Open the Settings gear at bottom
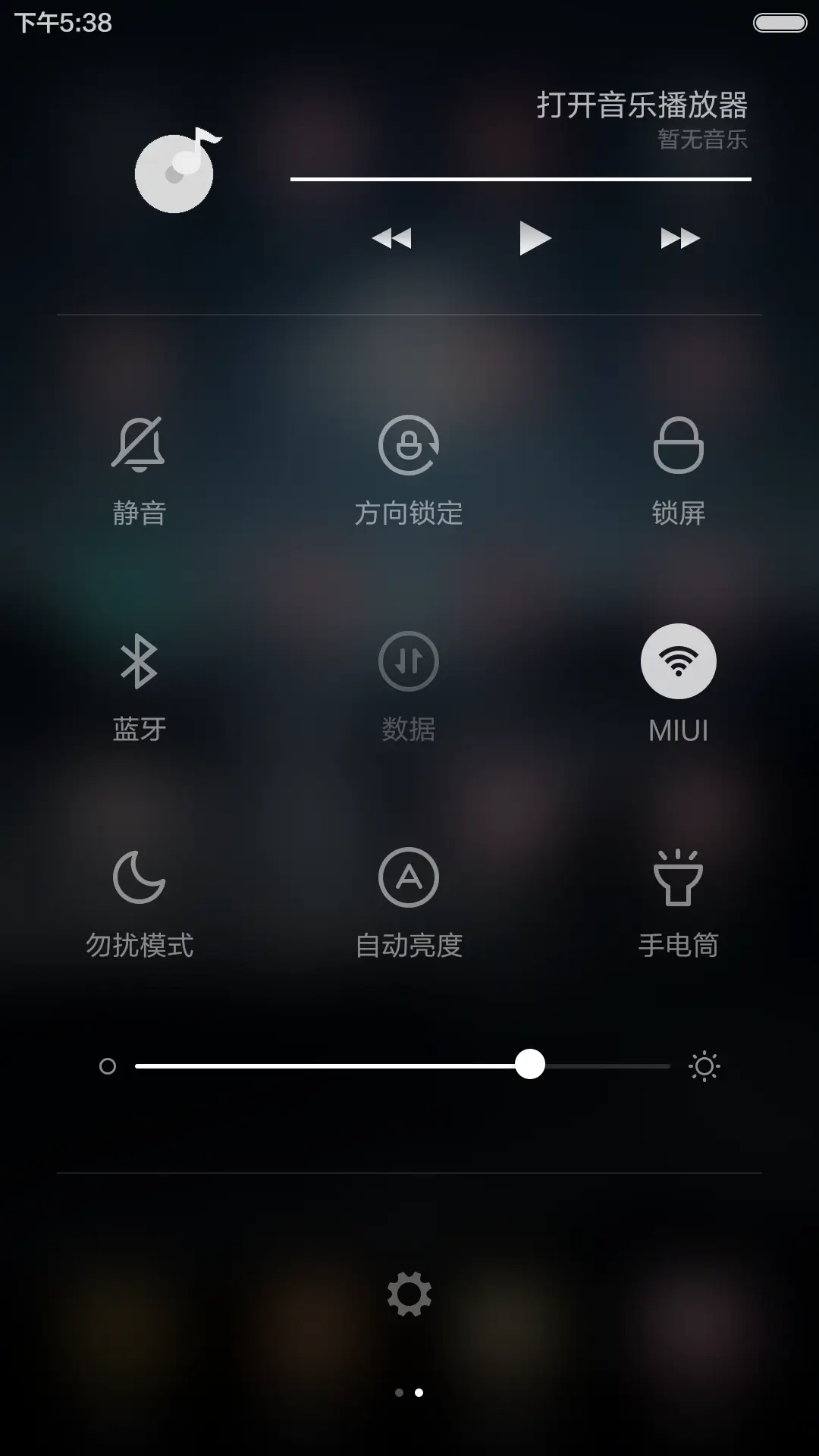 click(409, 1294)
